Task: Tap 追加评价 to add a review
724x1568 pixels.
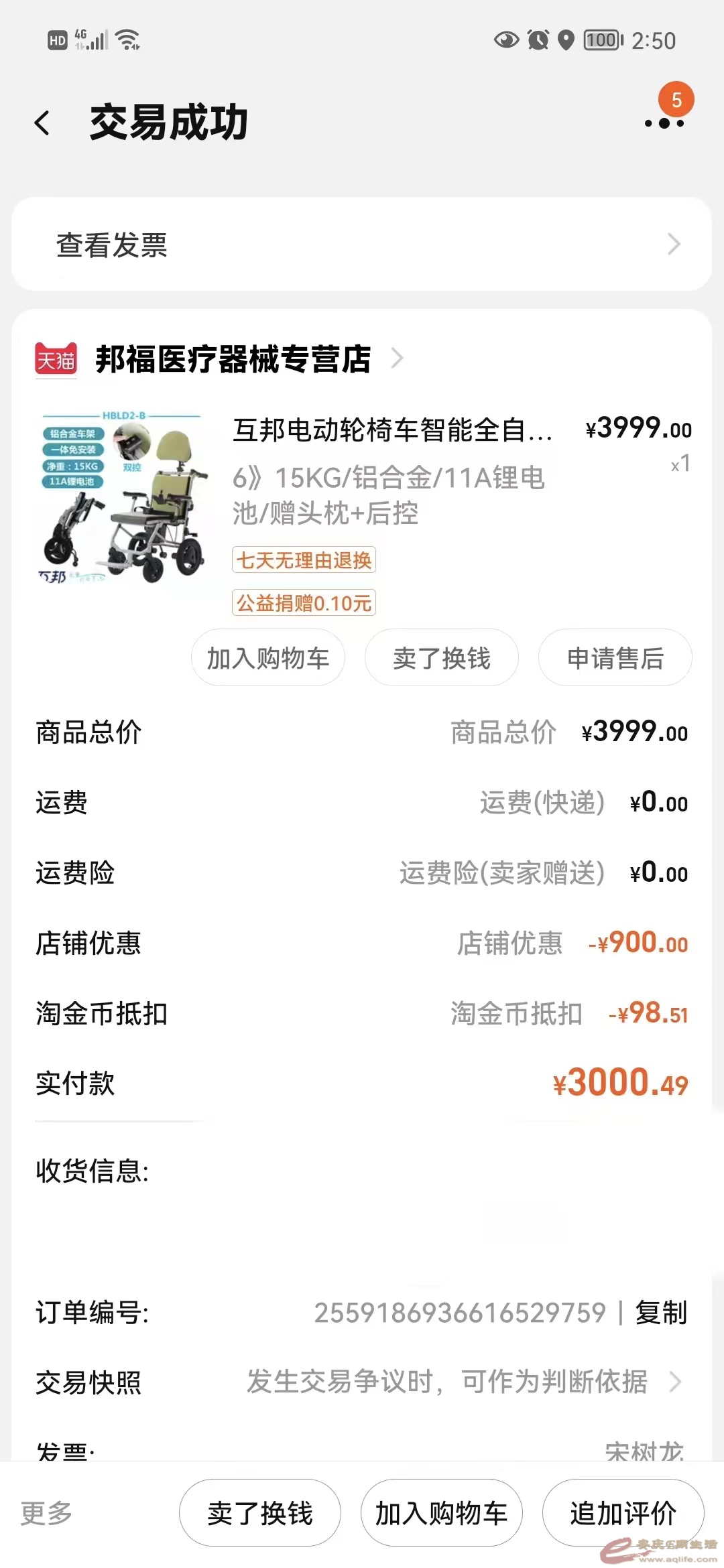Action: click(x=623, y=1513)
